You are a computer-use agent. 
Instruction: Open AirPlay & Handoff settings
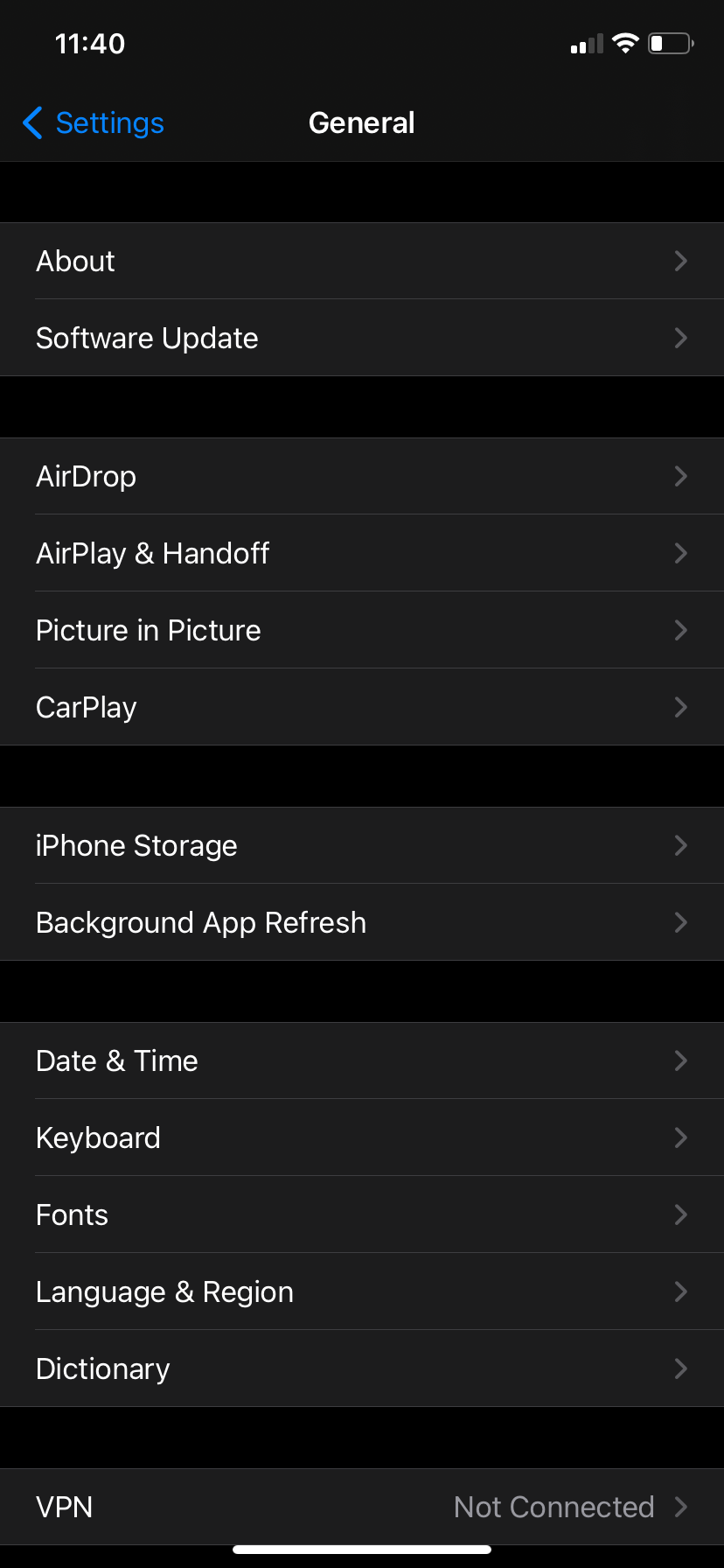[x=152, y=553]
